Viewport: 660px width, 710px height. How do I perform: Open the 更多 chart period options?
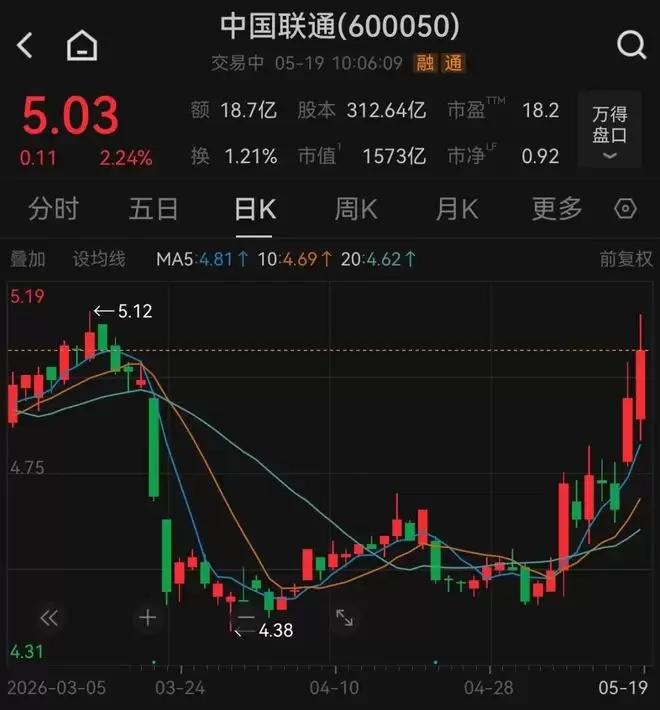click(x=557, y=209)
